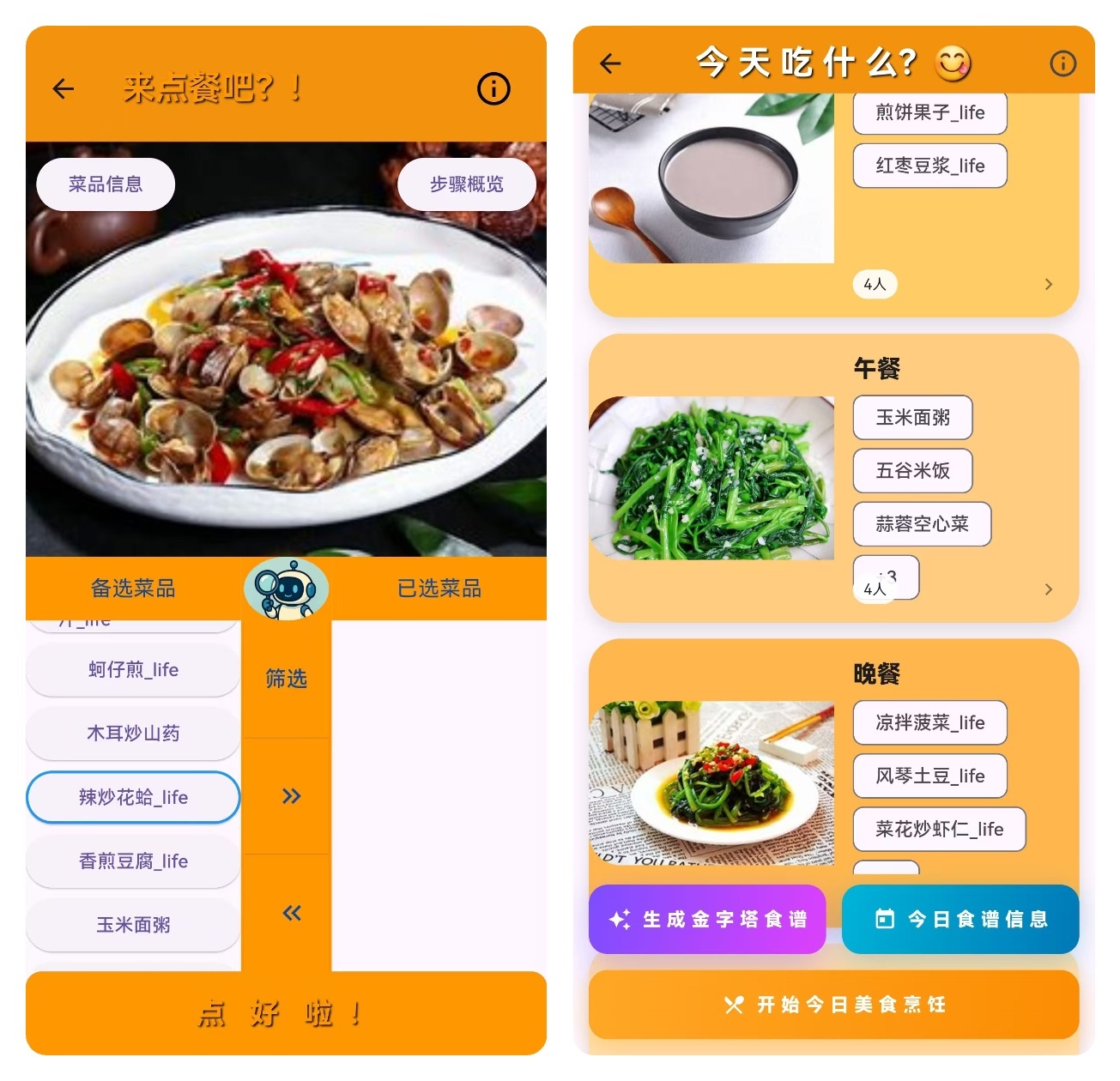Open the 菜品信息 button
This screenshot has height=1081, width=1120.
coord(106,184)
